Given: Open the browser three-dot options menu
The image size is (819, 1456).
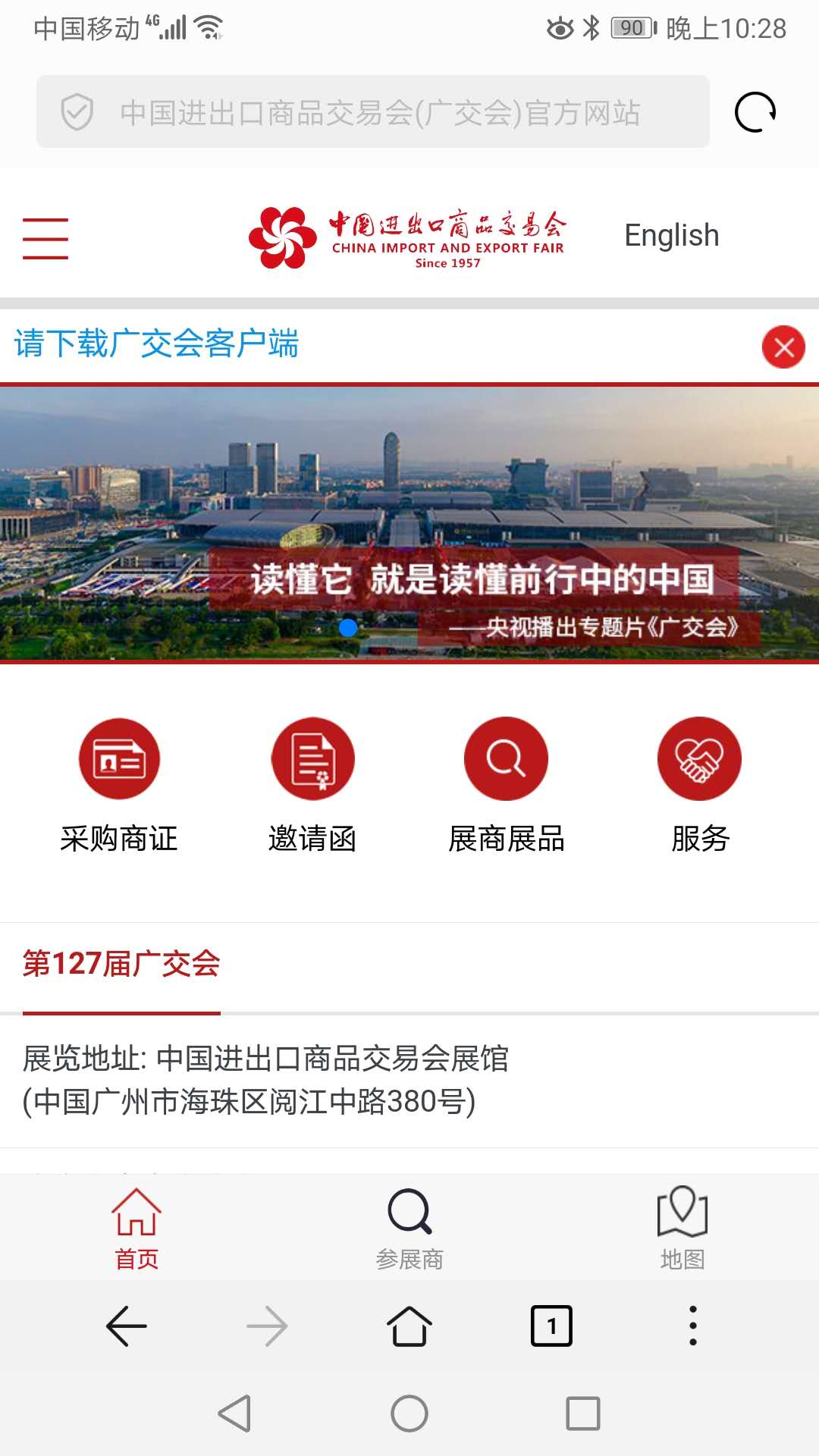Looking at the screenshot, I should click(x=692, y=1325).
